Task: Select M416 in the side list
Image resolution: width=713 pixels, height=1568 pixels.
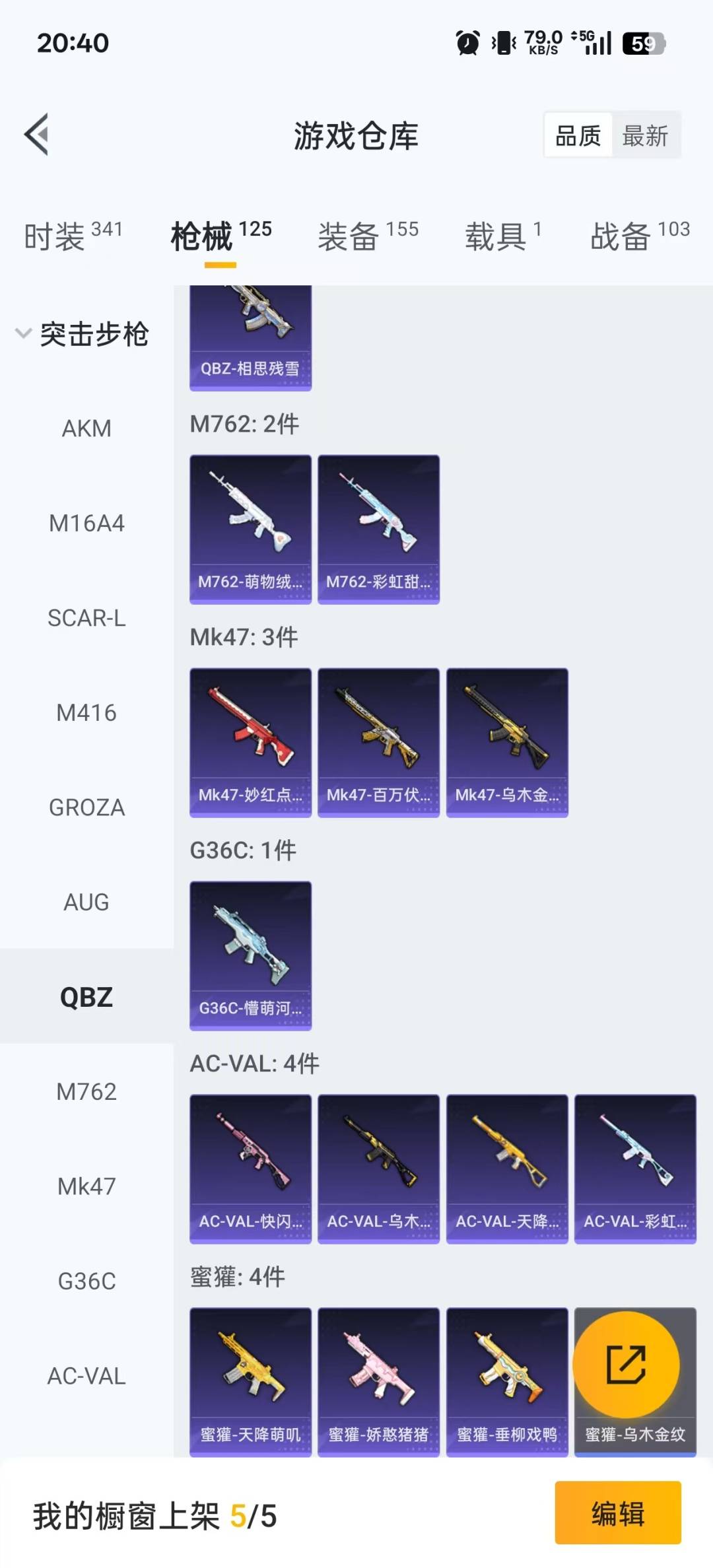Action: click(86, 713)
